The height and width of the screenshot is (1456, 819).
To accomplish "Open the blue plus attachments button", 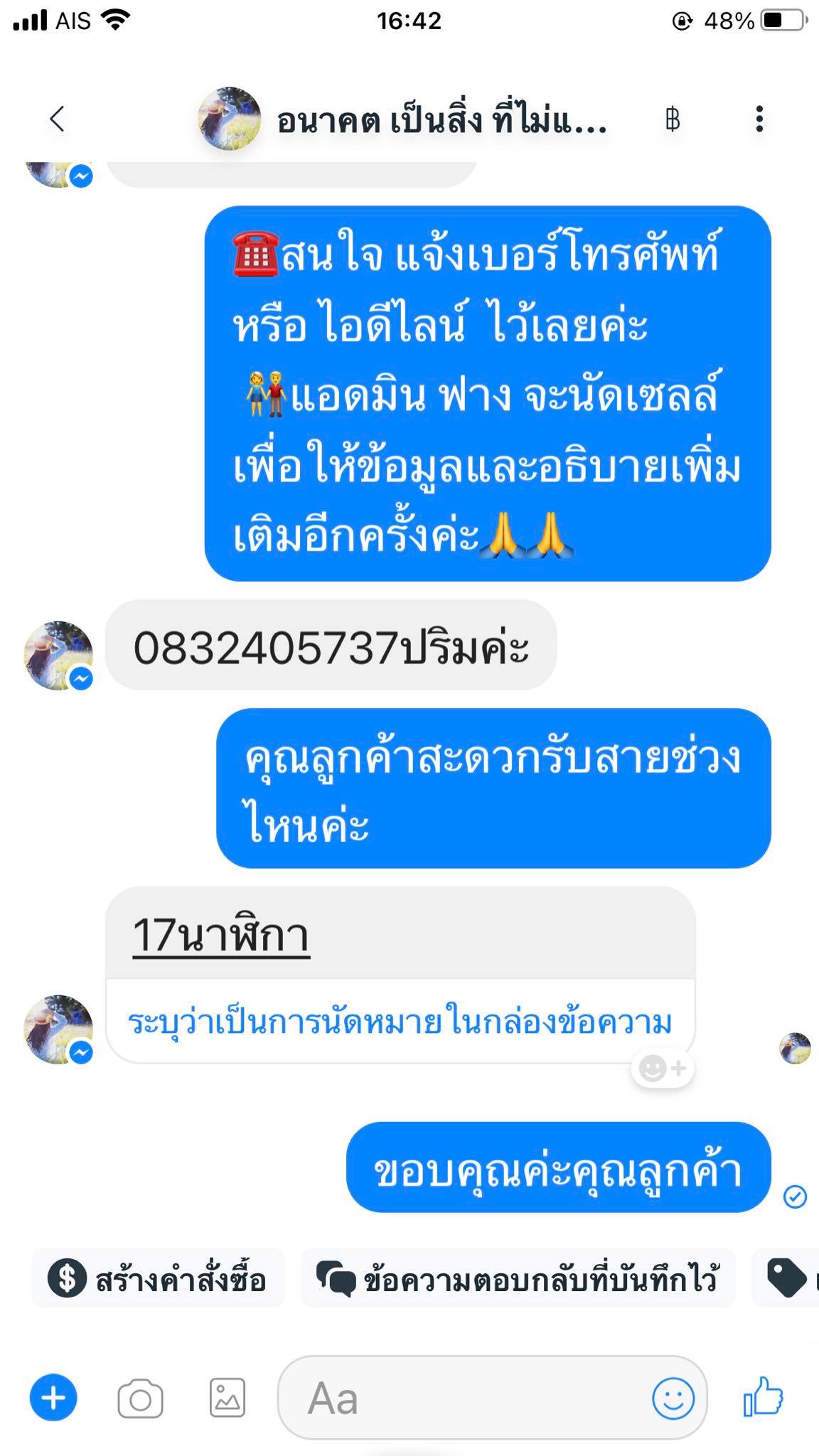I will click(x=53, y=1398).
